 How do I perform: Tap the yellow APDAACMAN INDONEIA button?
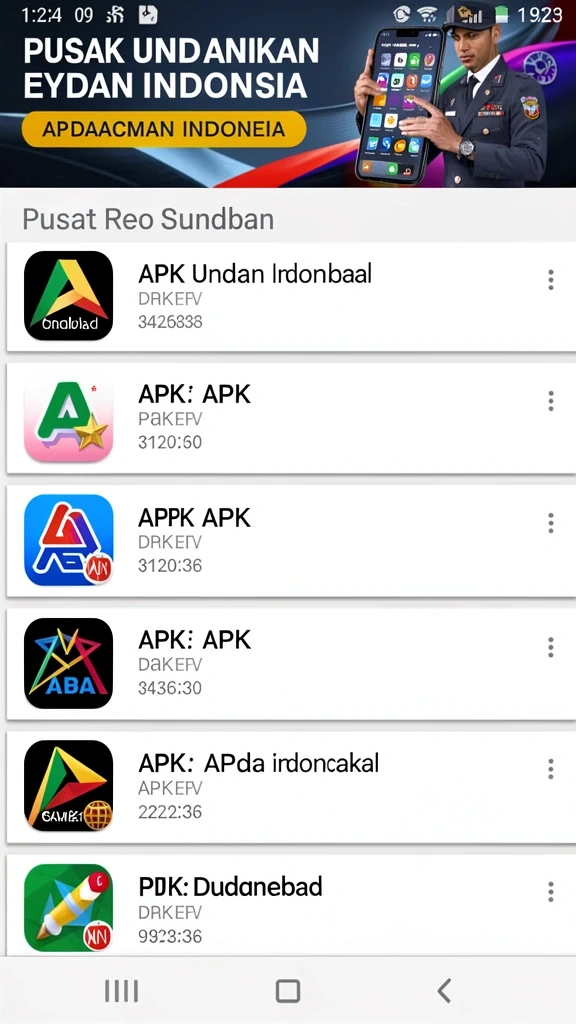click(x=164, y=129)
